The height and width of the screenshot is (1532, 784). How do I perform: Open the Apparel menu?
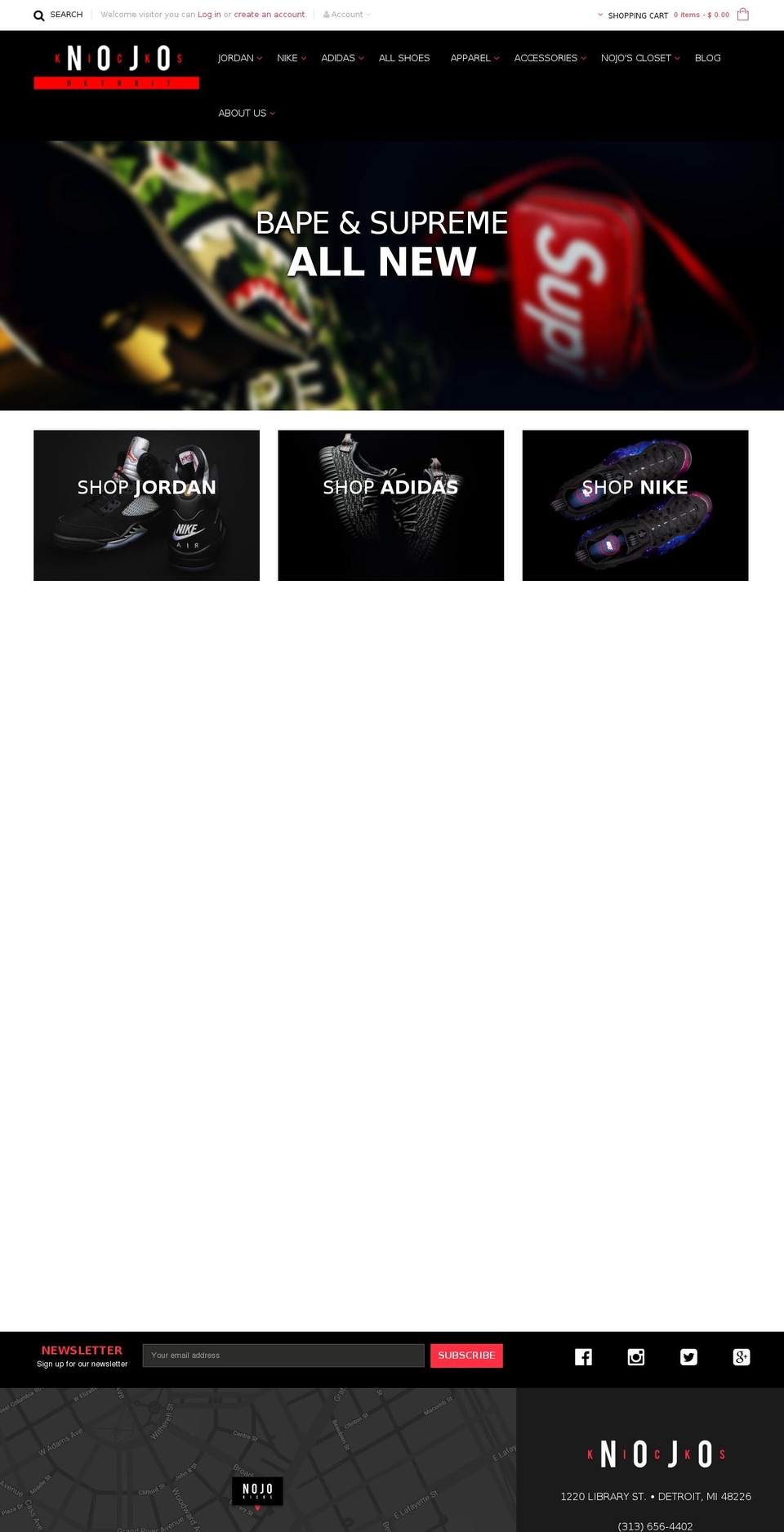474,58
